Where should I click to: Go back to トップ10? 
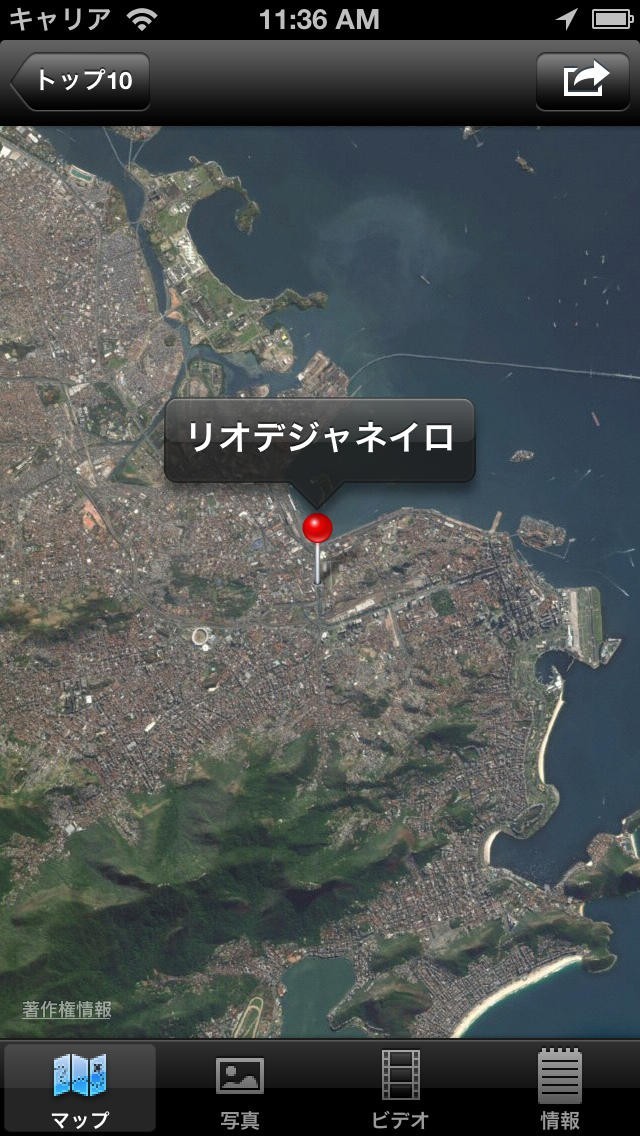tap(80, 81)
